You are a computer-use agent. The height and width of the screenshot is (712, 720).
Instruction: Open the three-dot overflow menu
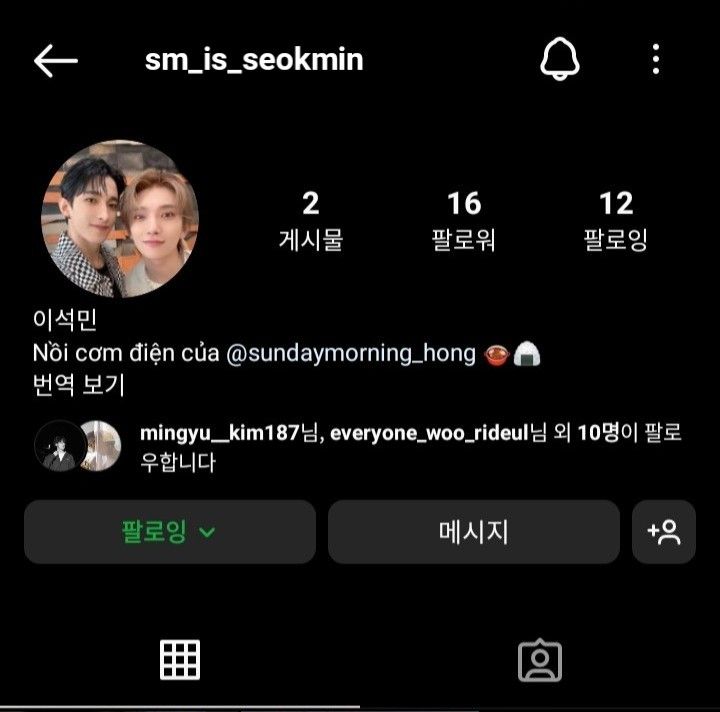click(656, 60)
